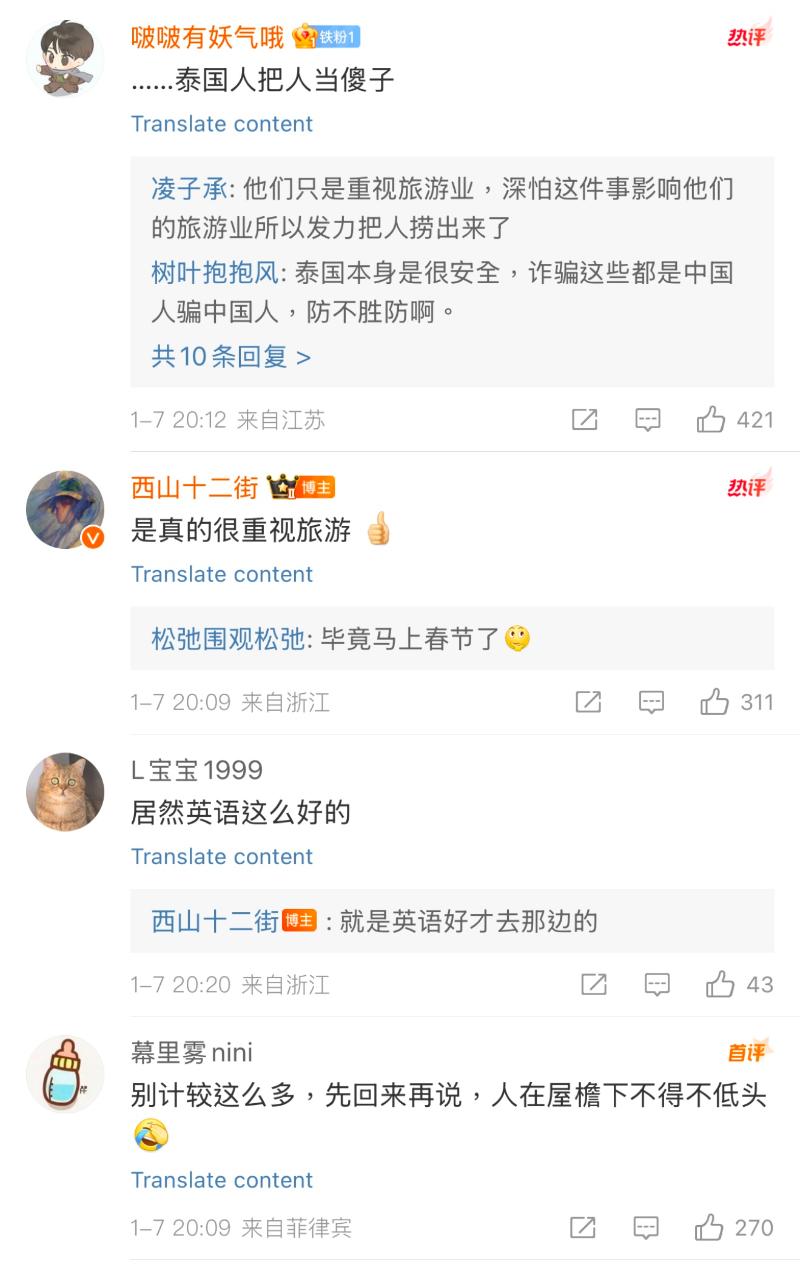Like the comment with 421 likes
Screen dimensions: 800x1276
(x=712, y=420)
